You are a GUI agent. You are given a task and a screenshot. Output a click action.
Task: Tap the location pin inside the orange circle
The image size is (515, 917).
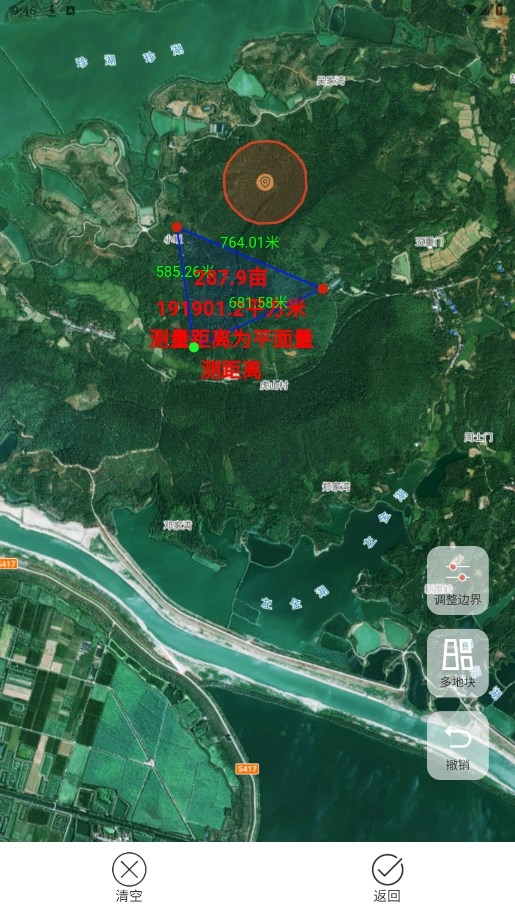pyautogui.click(x=265, y=182)
